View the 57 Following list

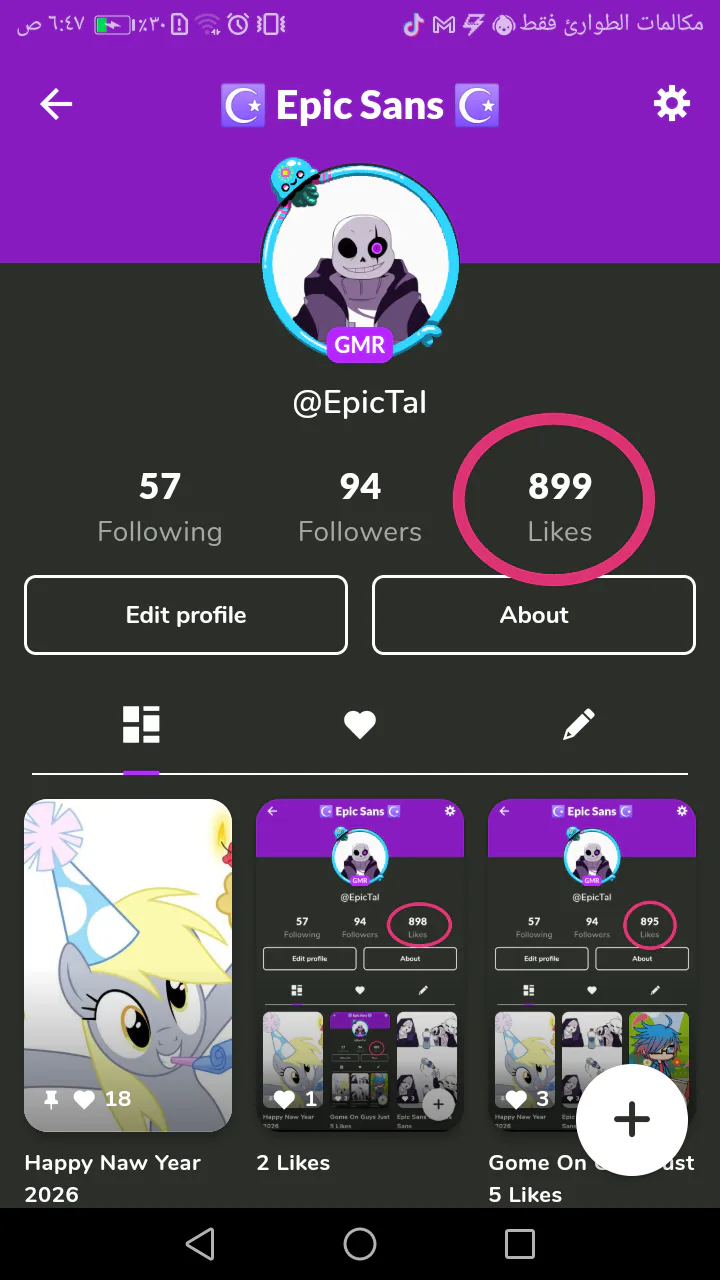pos(159,508)
